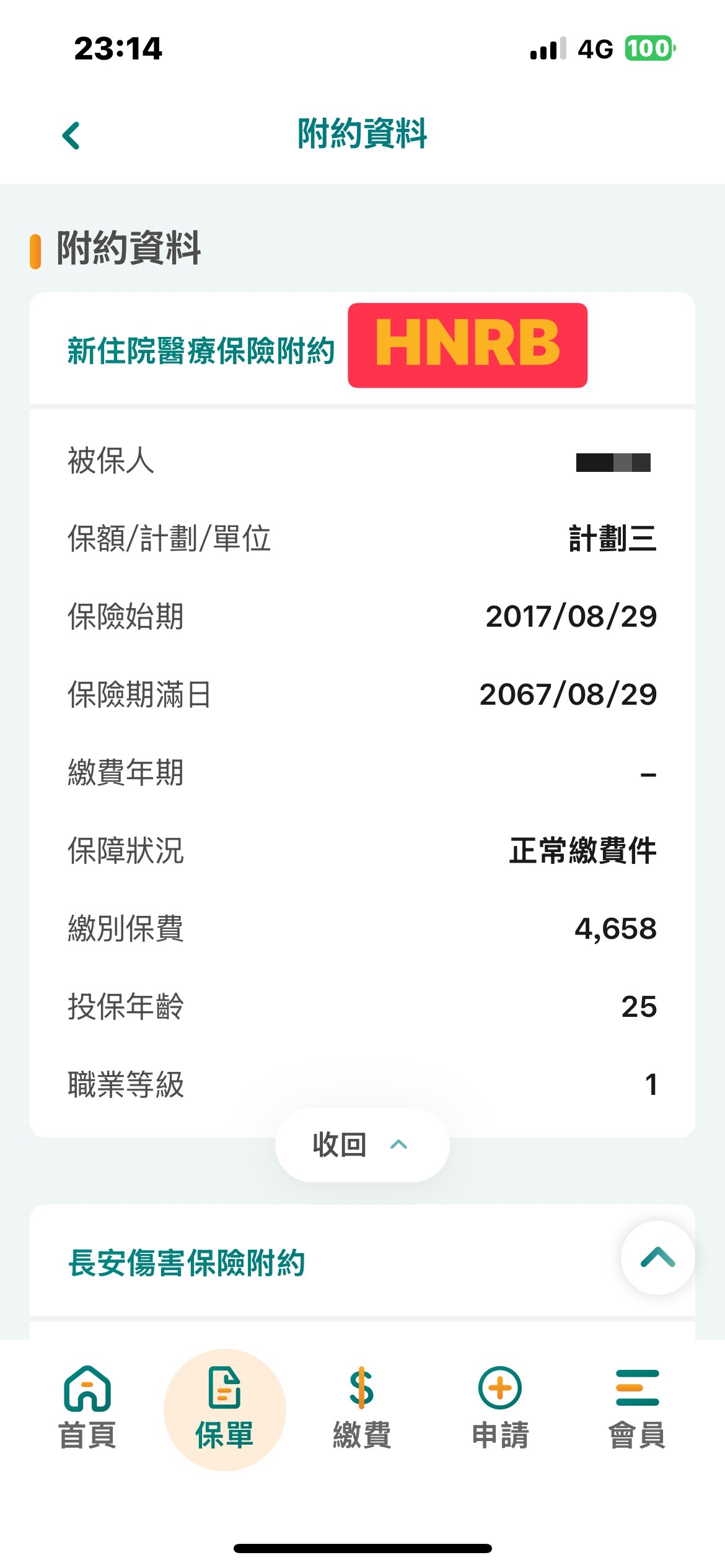Tap the floating scroll-to-top arrow button

tap(657, 1258)
